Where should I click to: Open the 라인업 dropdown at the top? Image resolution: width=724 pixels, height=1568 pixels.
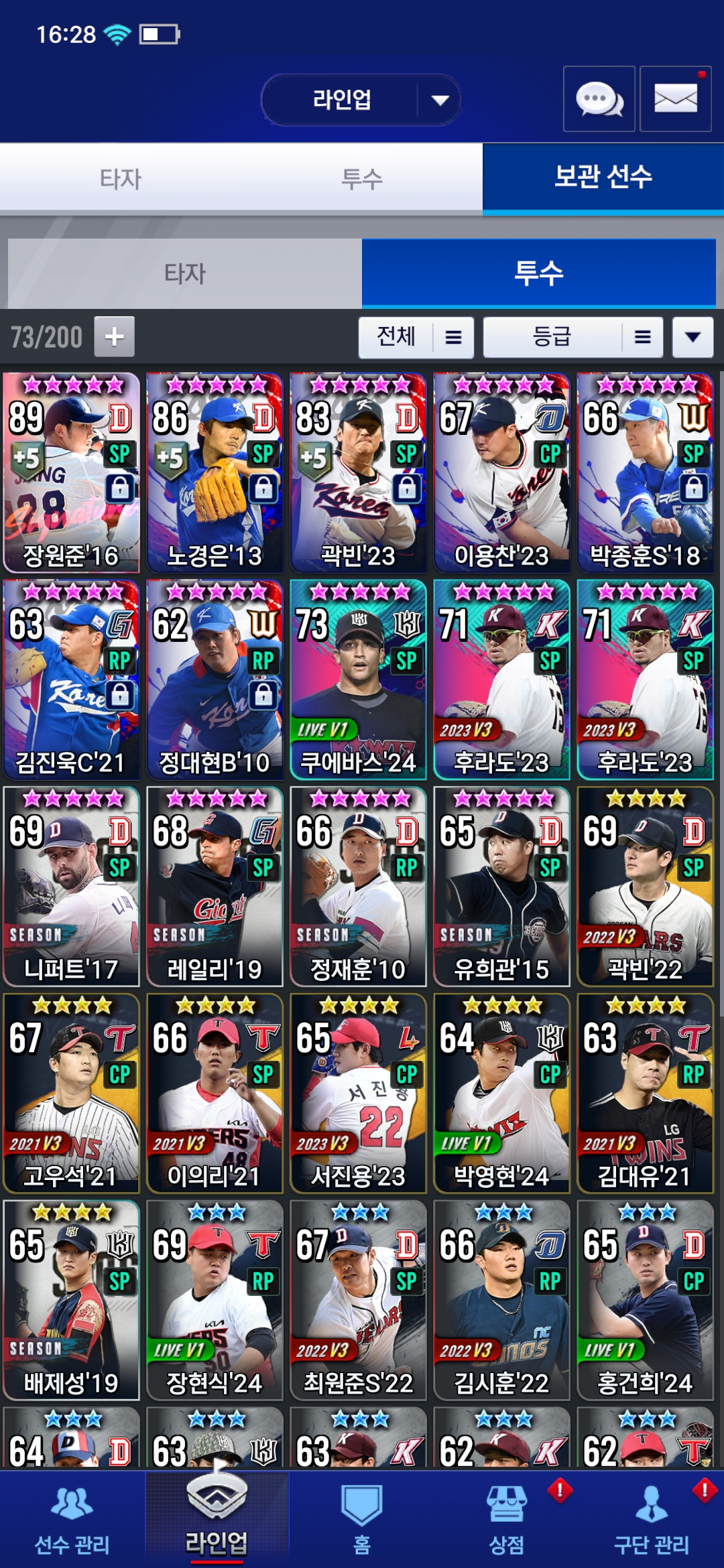tap(361, 100)
